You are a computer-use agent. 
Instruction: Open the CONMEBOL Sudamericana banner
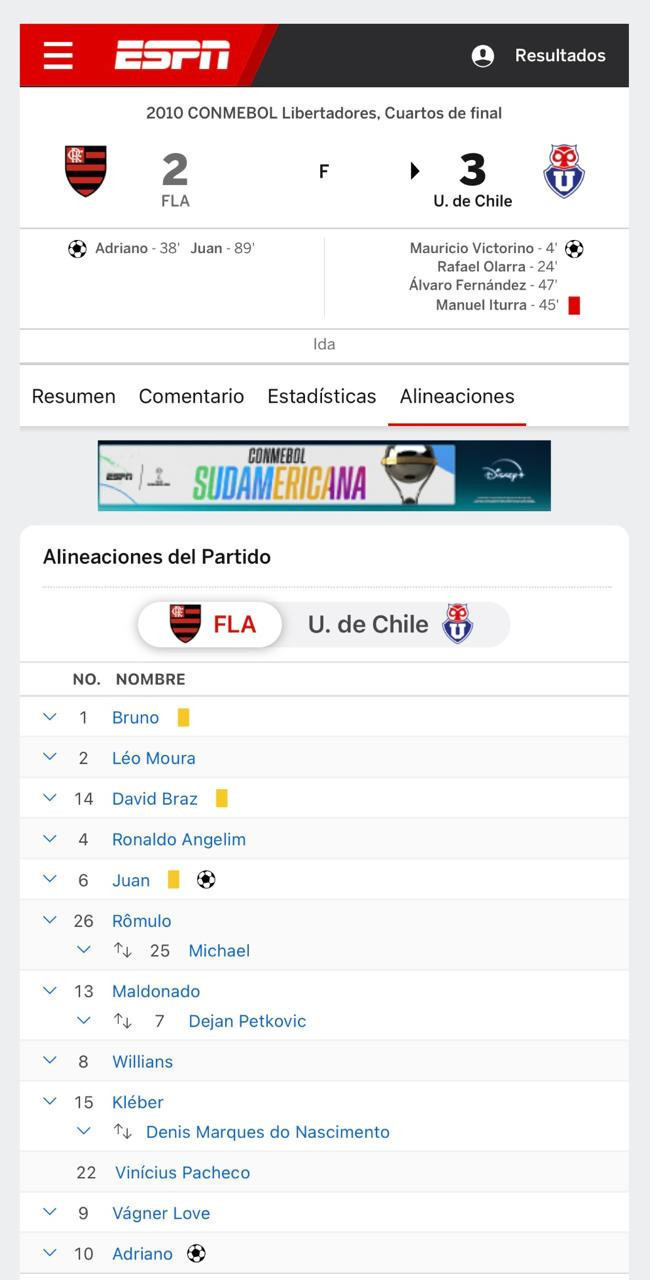coord(324,476)
